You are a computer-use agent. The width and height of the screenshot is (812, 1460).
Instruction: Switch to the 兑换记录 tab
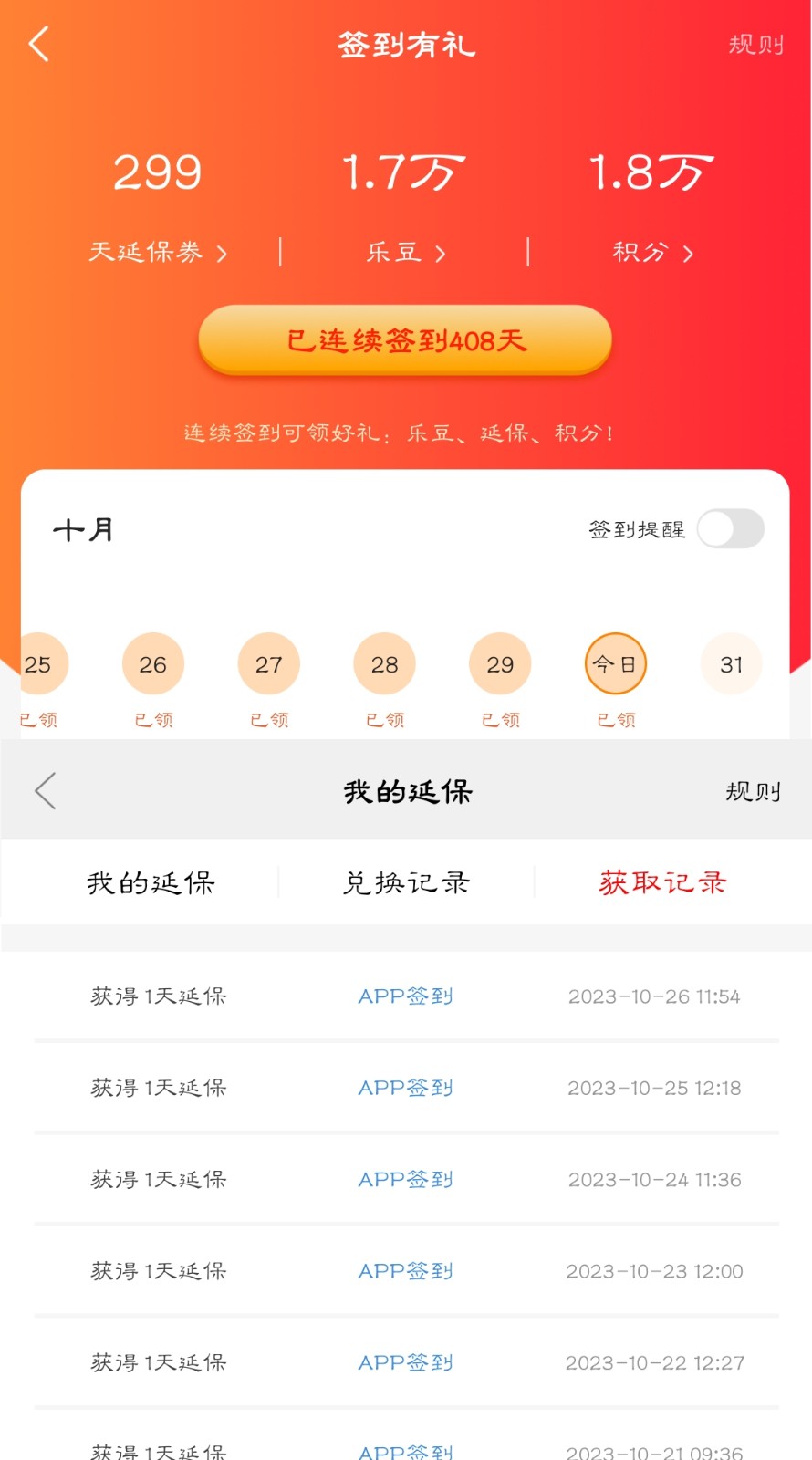click(x=406, y=882)
